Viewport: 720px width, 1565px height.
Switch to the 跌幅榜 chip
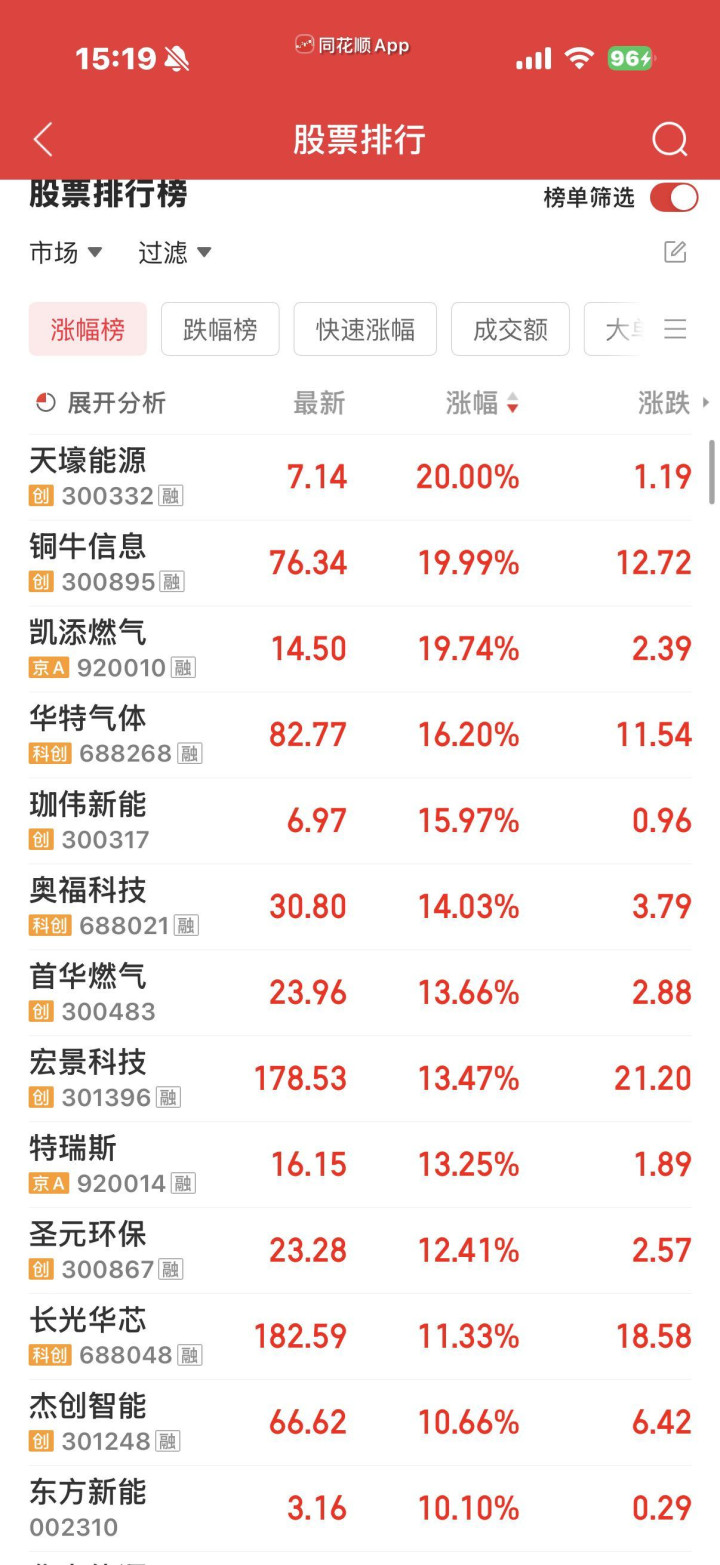pos(220,329)
